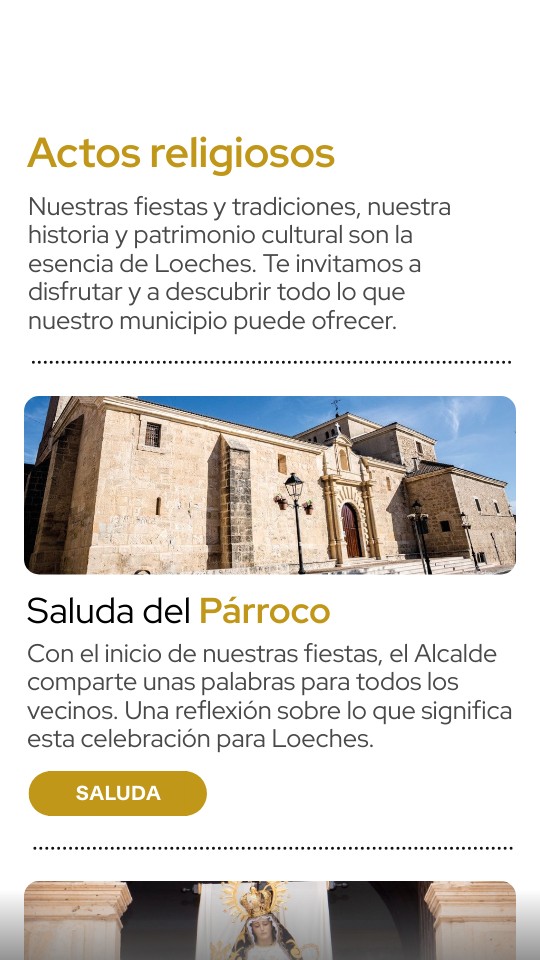
Task: Open the Virgin statue image card
Action: [x=270, y=920]
